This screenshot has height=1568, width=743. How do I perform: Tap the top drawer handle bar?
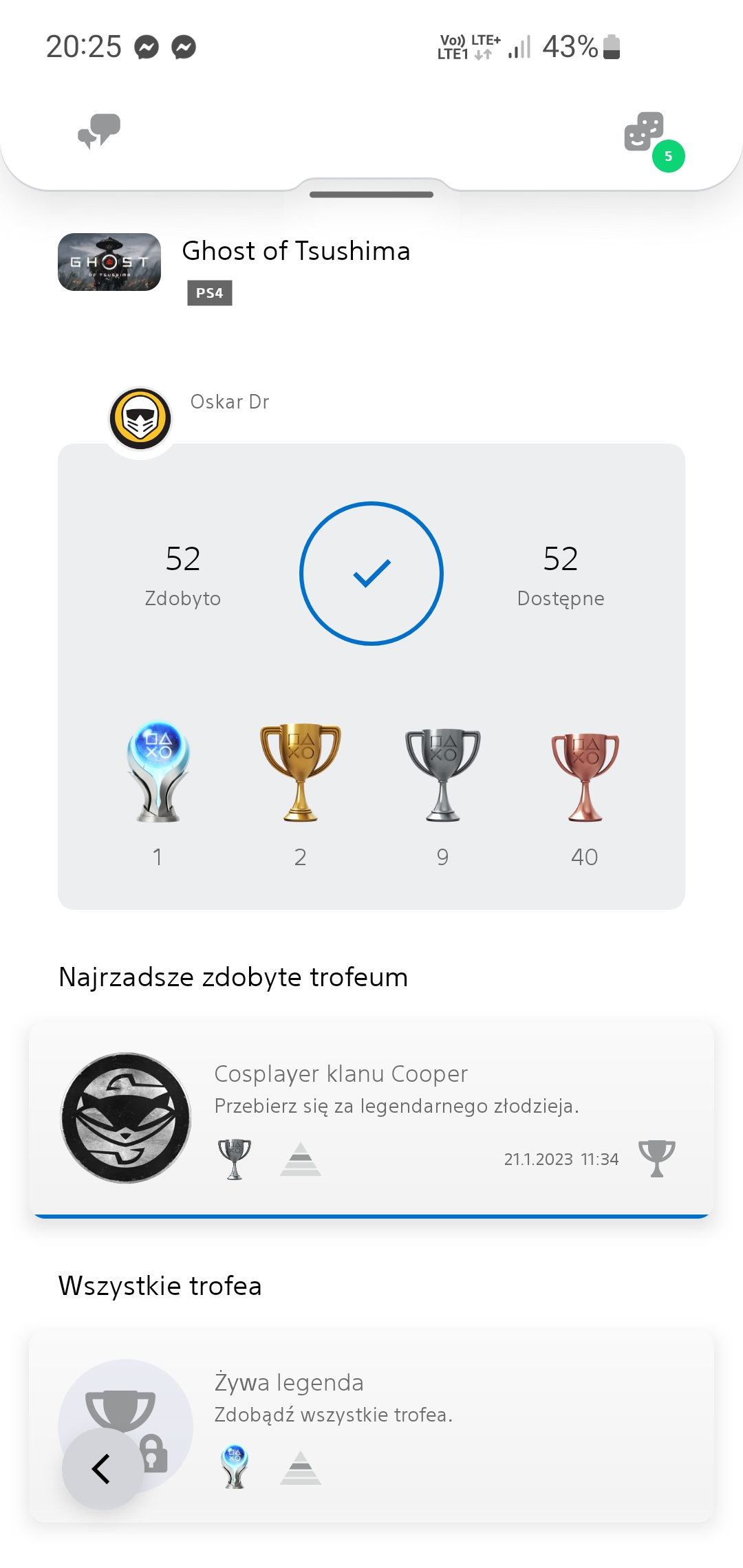pos(371,195)
